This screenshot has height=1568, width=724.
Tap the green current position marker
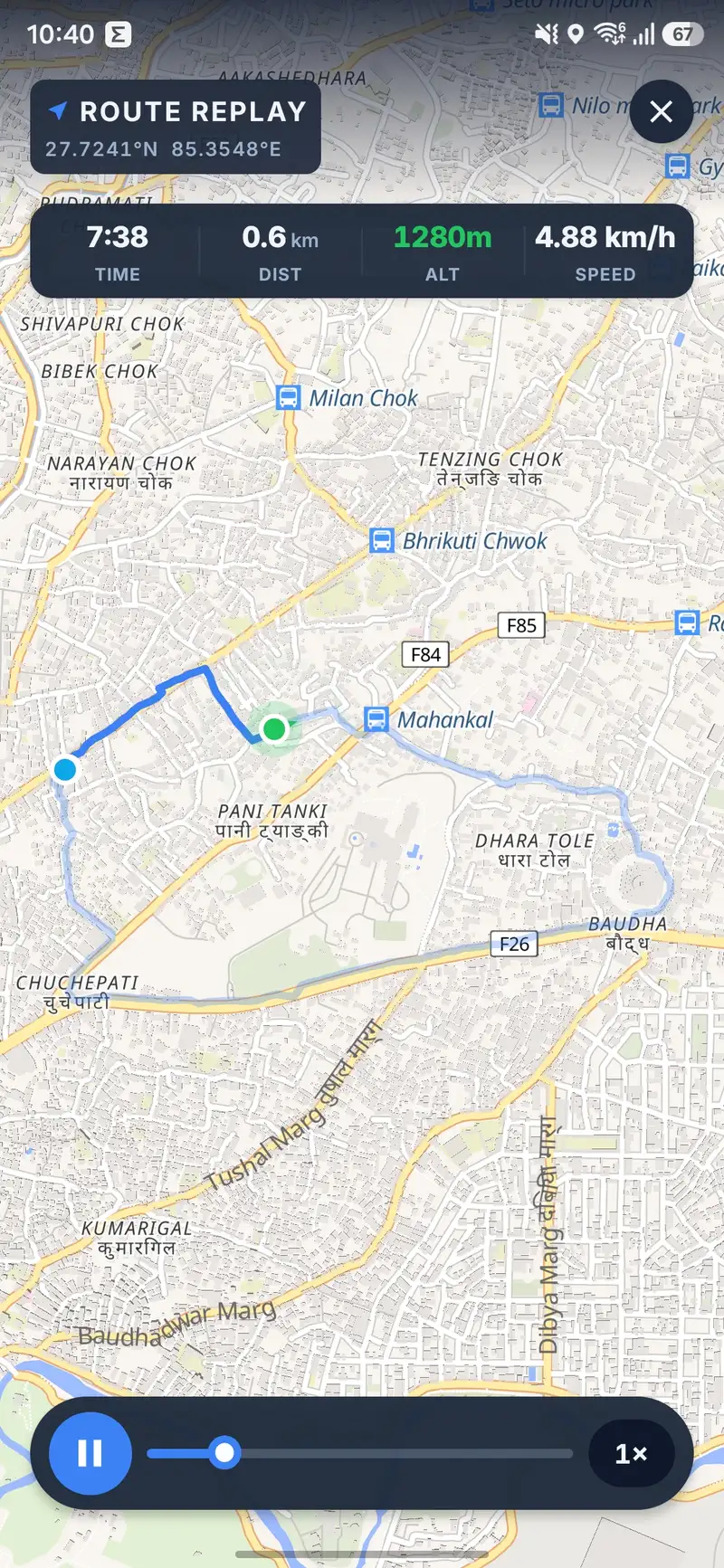point(274,728)
